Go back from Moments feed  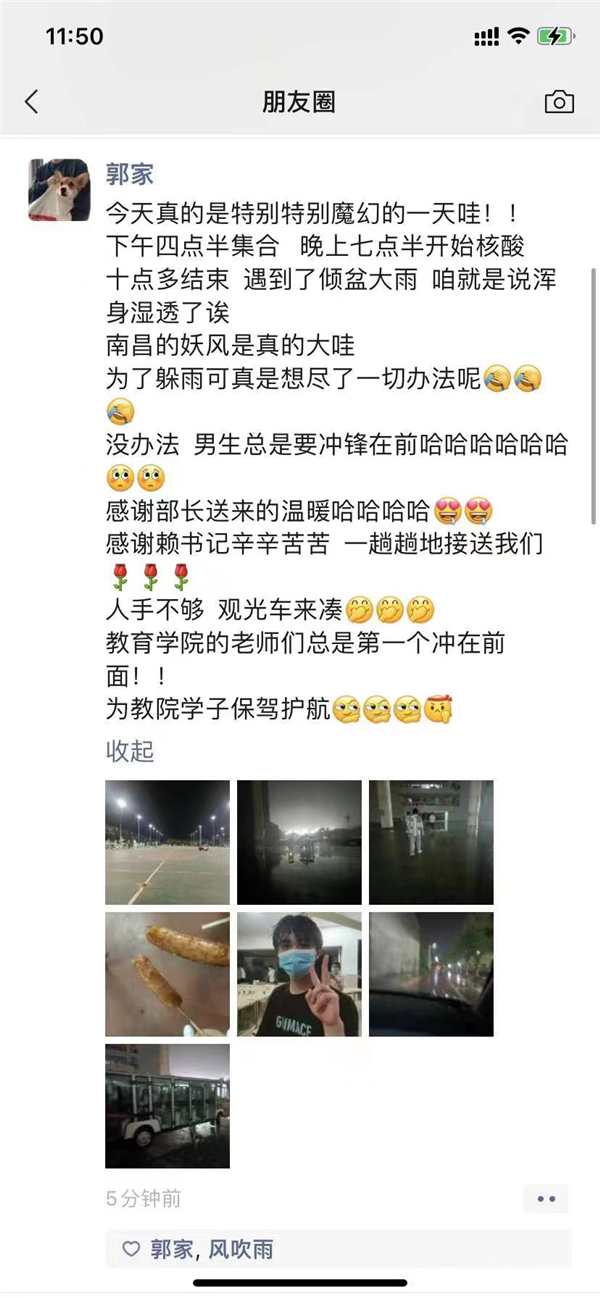pyautogui.click(x=31, y=101)
